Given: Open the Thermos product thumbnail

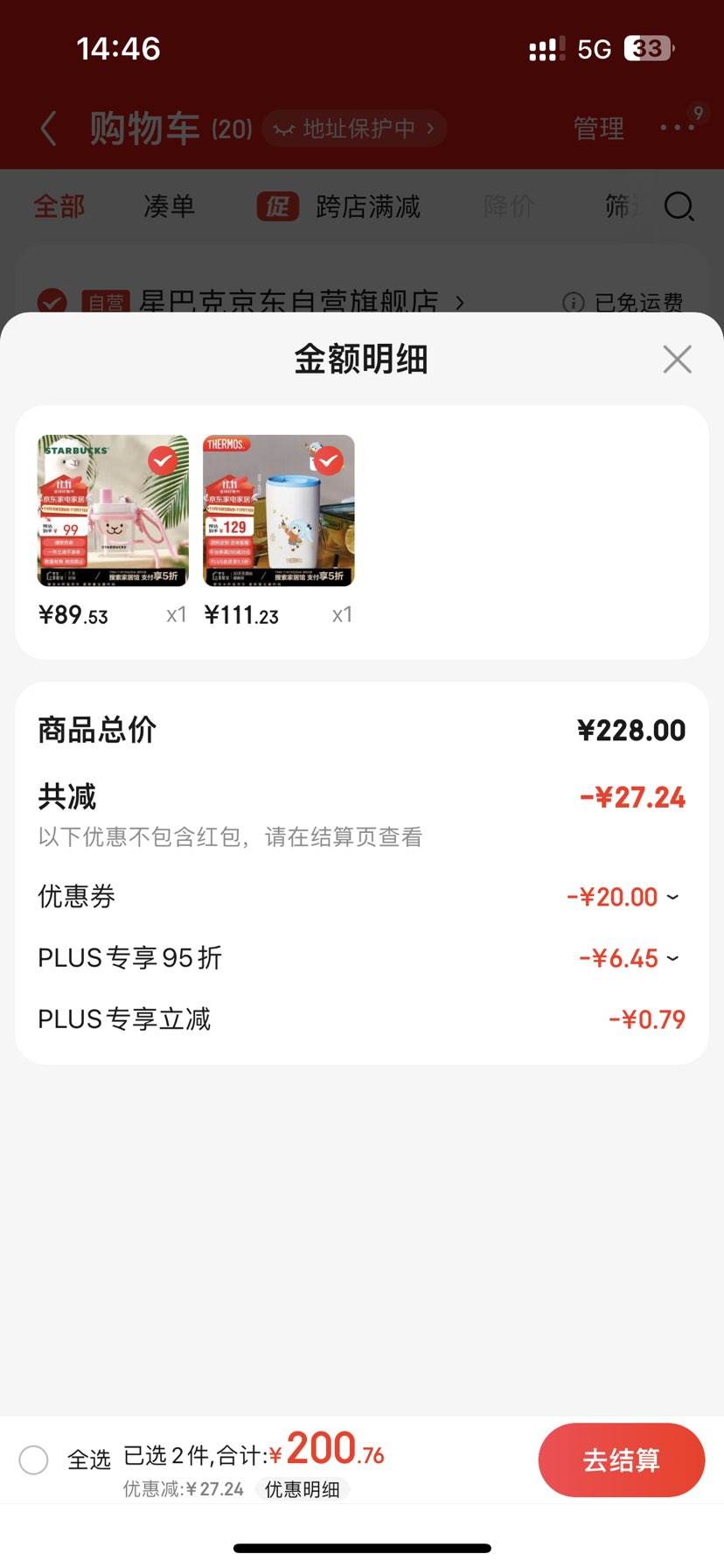Looking at the screenshot, I should pos(277,511).
